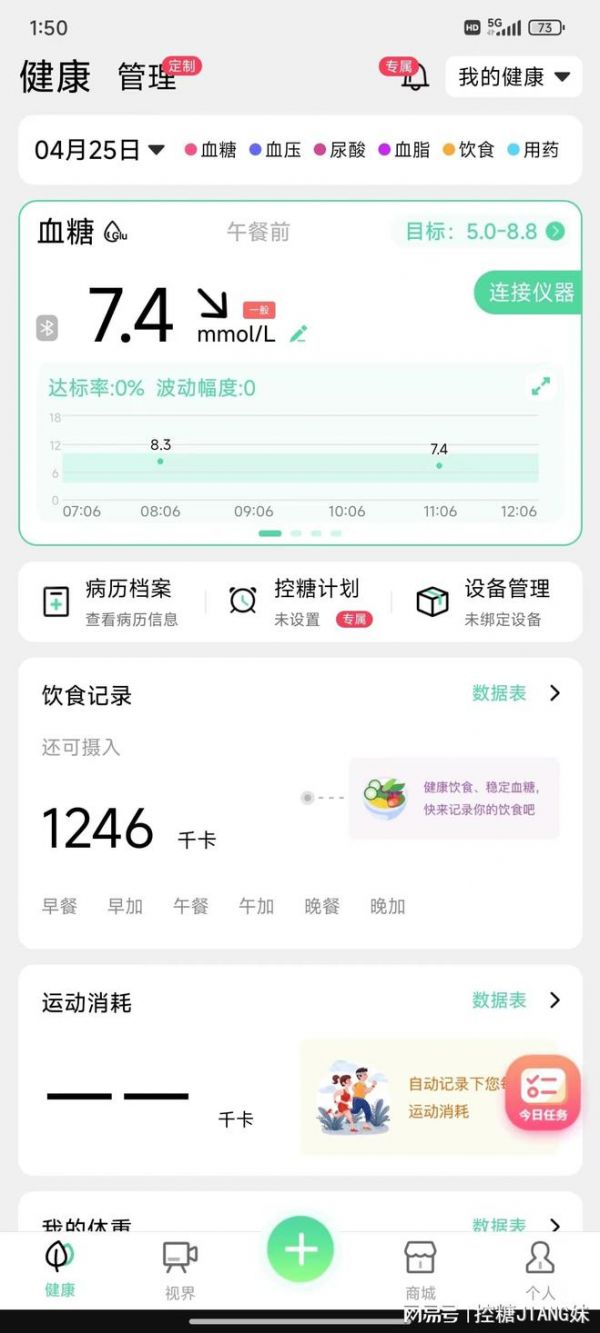Edit the blood sugar value with pencil icon
This screenshot has height=1333, width=600.
point(298,334)
